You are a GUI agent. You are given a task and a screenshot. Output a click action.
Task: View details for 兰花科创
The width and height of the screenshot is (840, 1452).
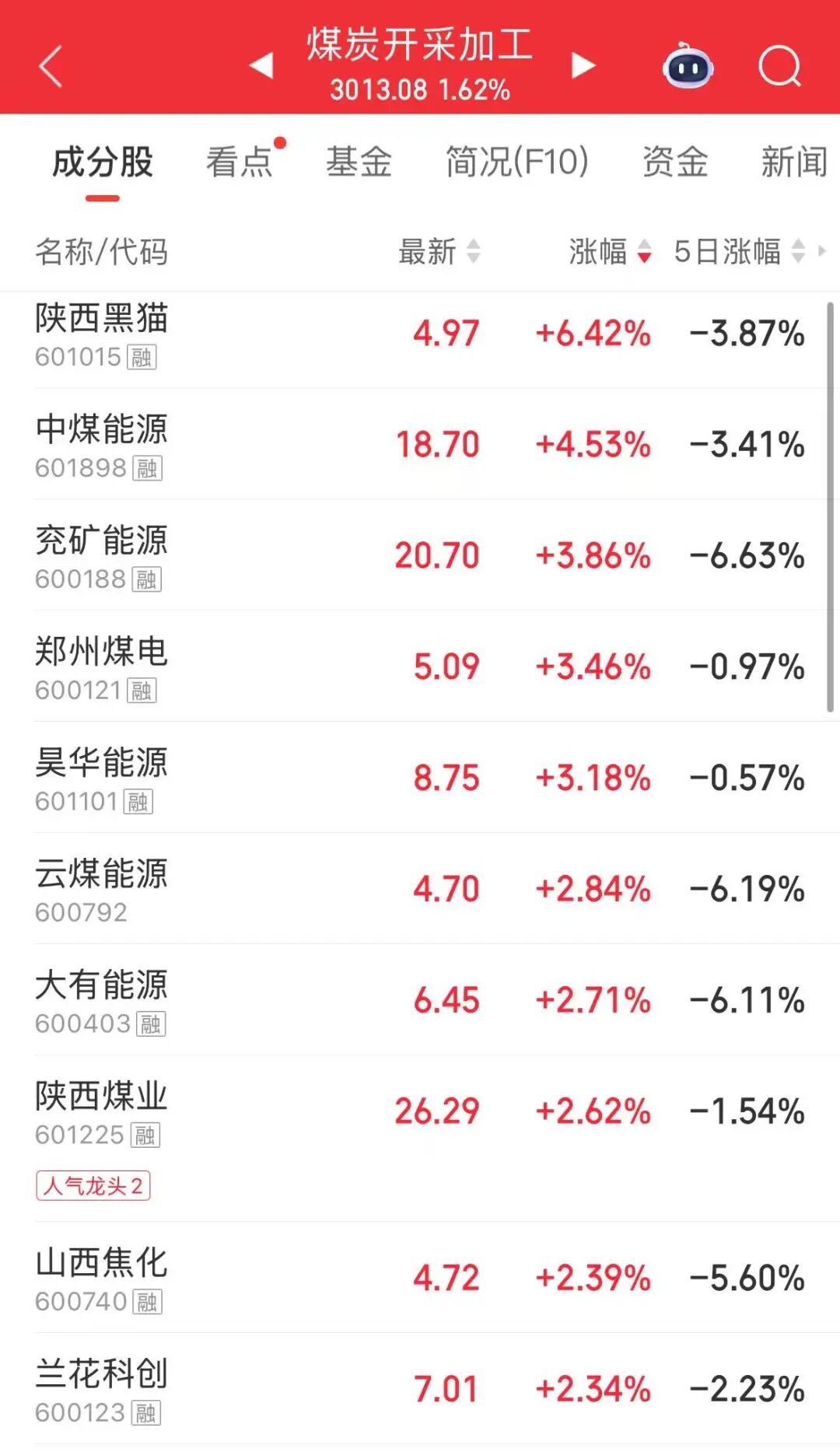point(102,1390)
